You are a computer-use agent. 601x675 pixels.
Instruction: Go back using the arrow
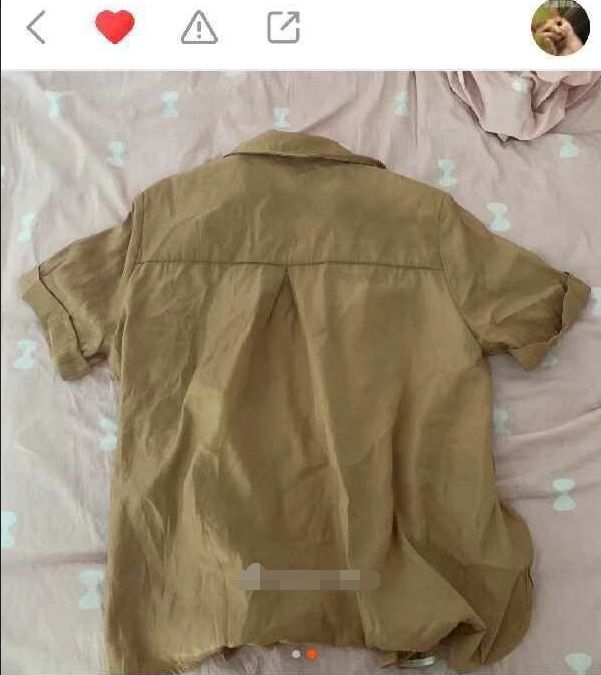(36, 28)
